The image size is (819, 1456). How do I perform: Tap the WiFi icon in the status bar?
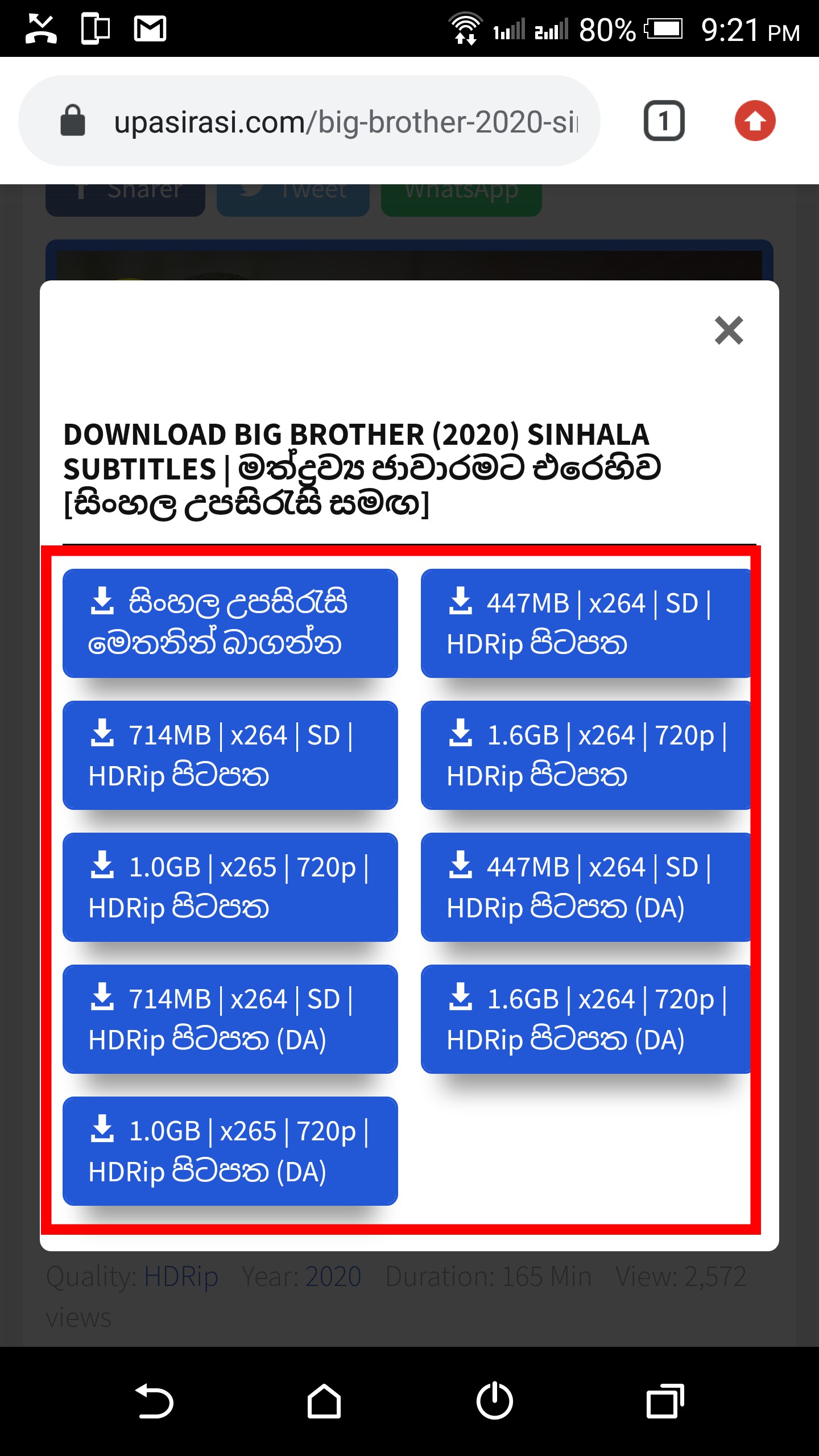pyautogui.click(x=465, y=28)
